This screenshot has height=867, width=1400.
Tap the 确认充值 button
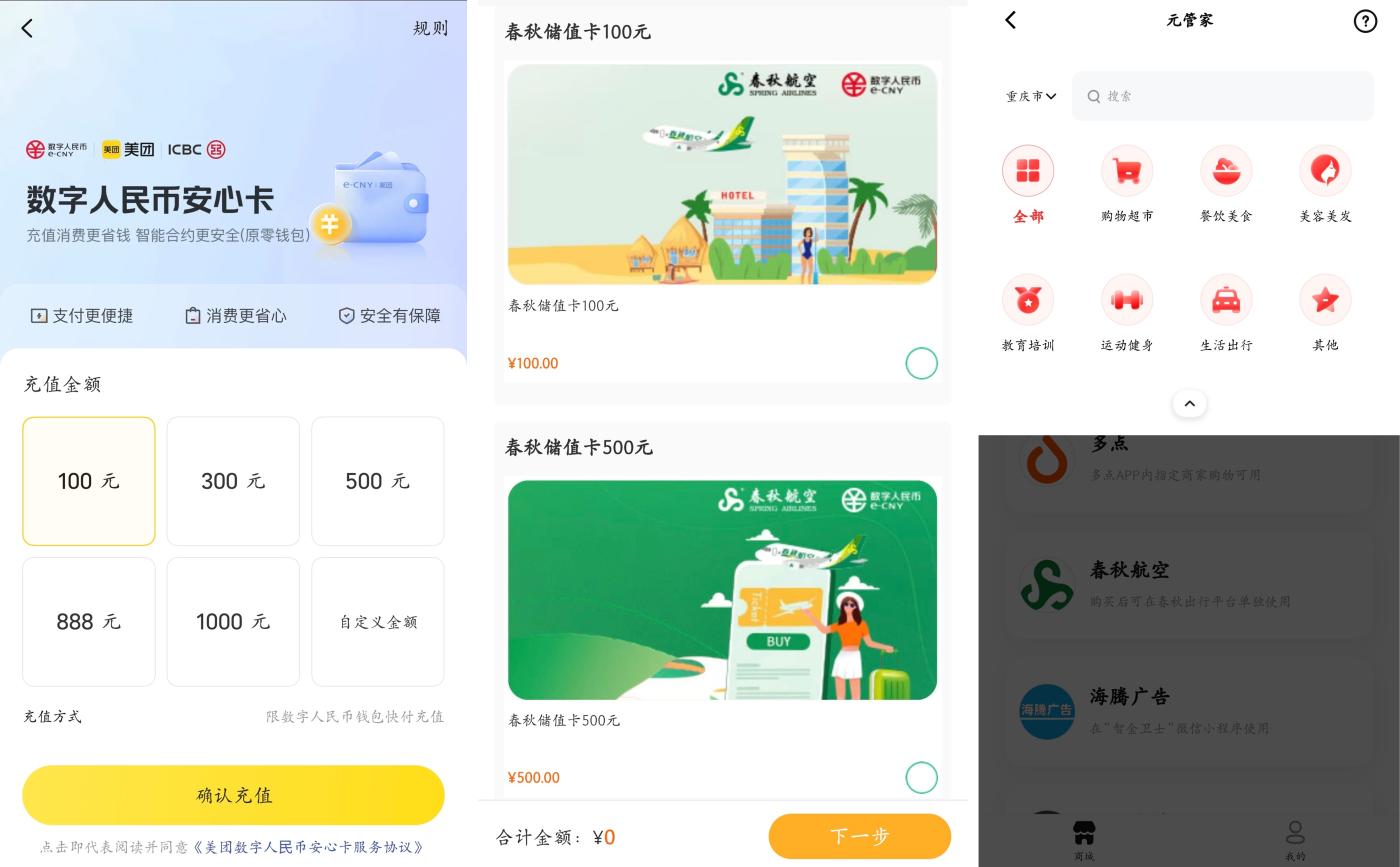click(x=233, y=795)
